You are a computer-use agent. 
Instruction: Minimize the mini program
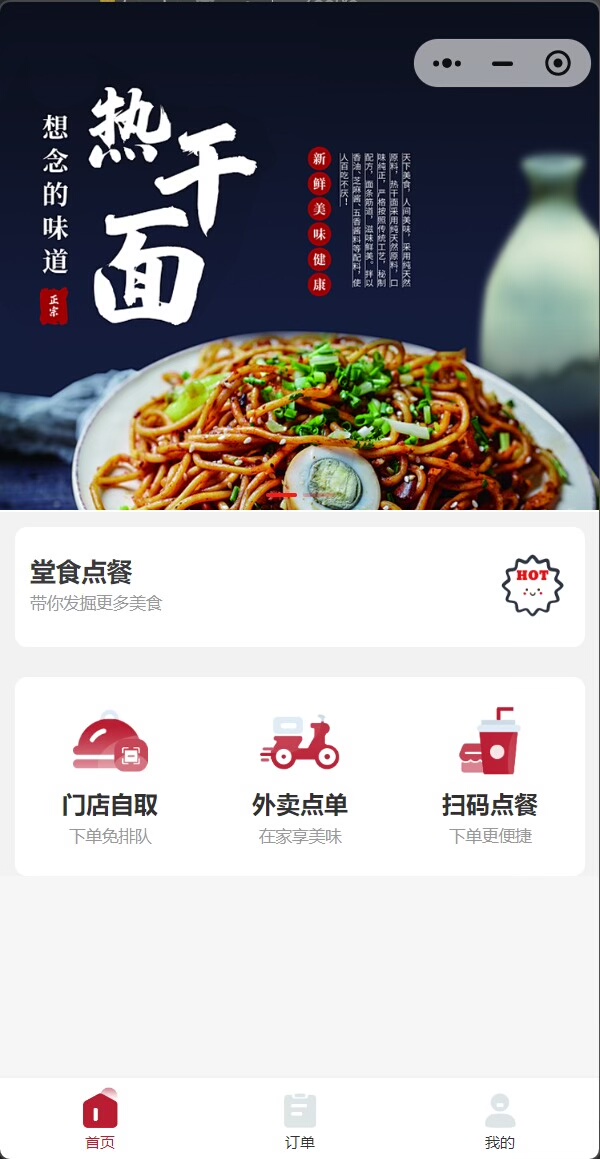click(502, 63)
